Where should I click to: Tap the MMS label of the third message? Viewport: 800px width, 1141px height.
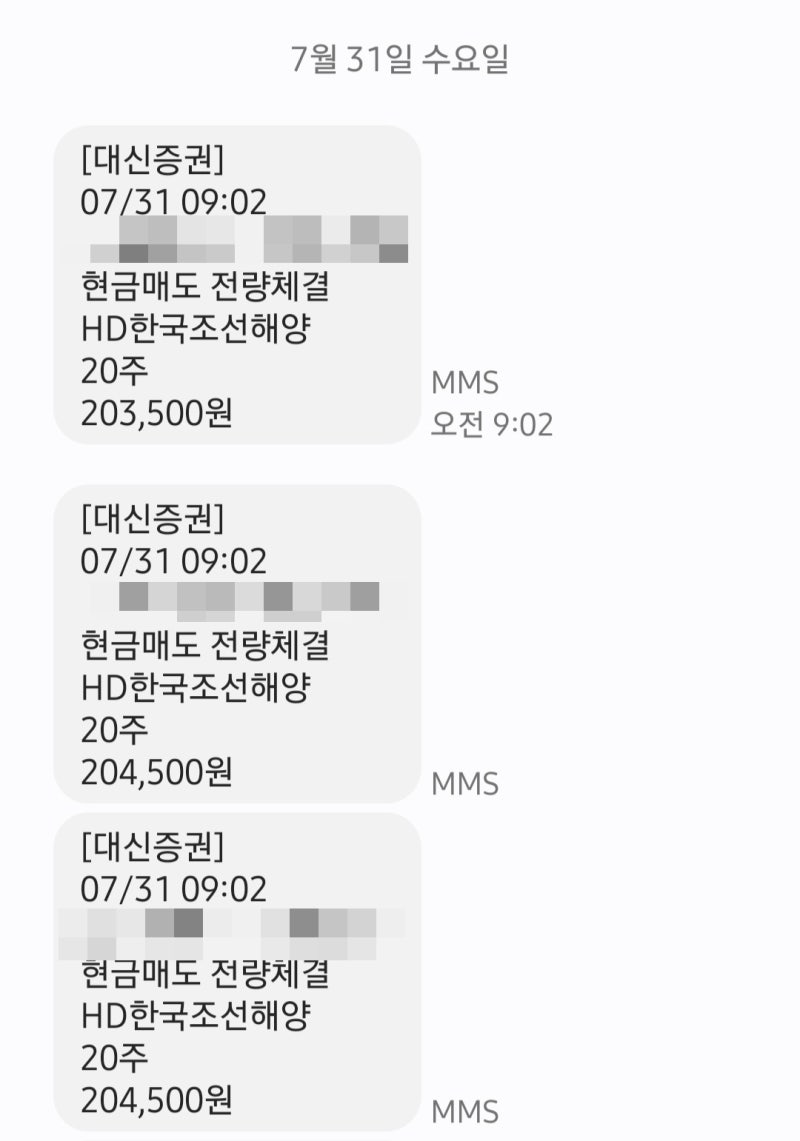[466, 1110]
